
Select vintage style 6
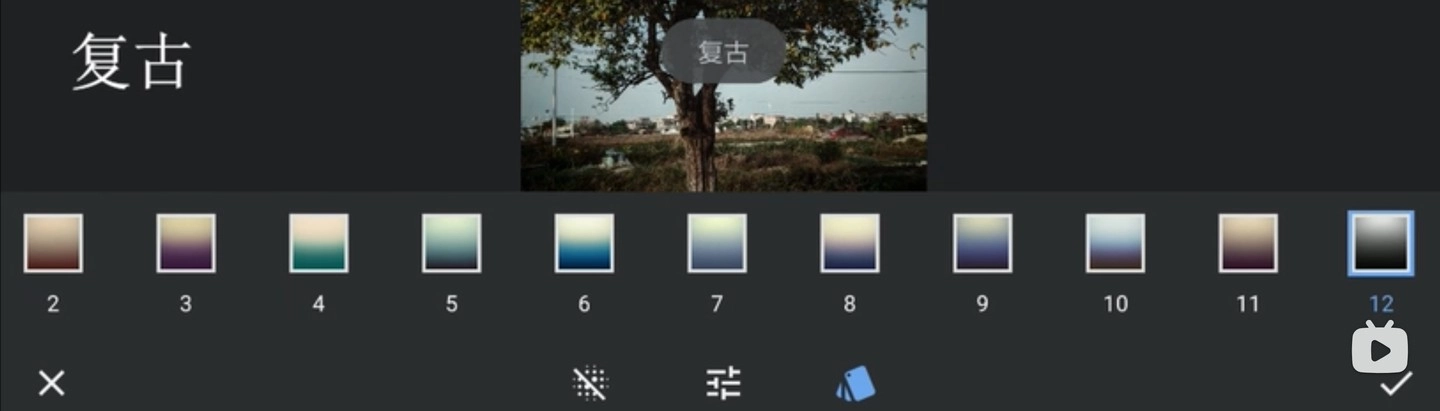[x=584, y=243]
